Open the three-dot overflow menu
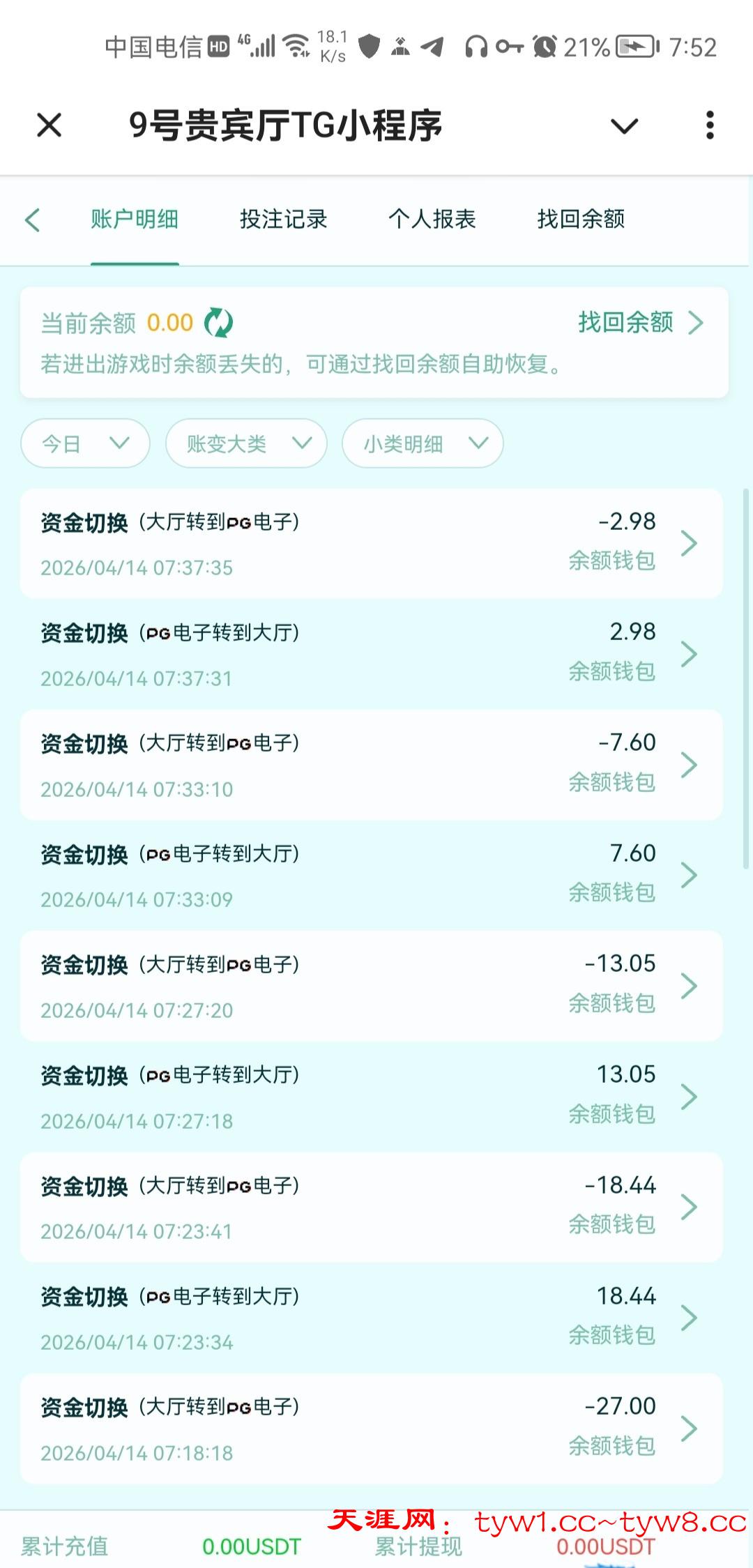The height and width of the screenshot is (1568, 753). [x=710, y=125]
